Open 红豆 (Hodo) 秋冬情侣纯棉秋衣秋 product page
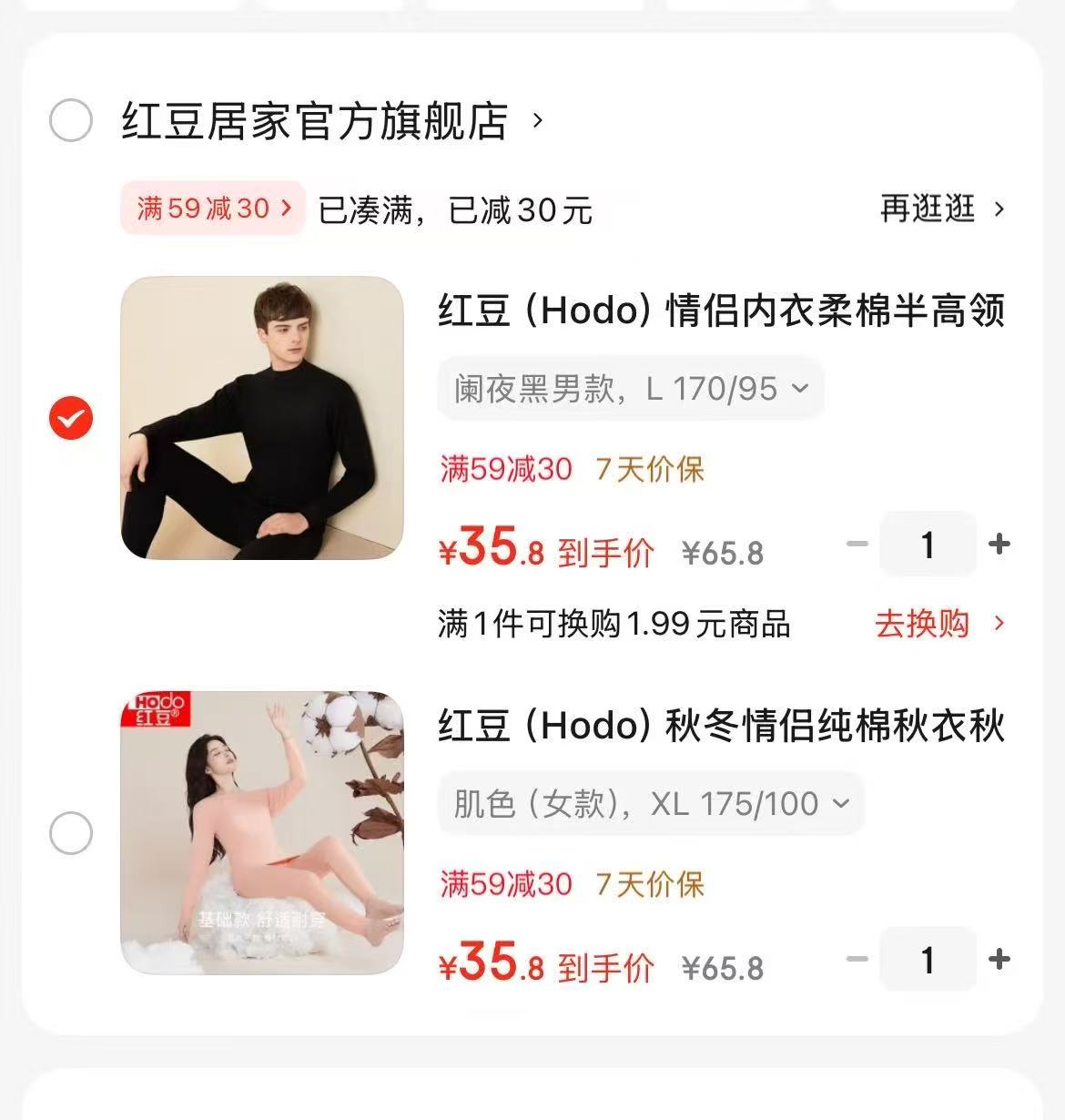The height and width of the screenshot is (1120, 1065). tap(719, 727)
